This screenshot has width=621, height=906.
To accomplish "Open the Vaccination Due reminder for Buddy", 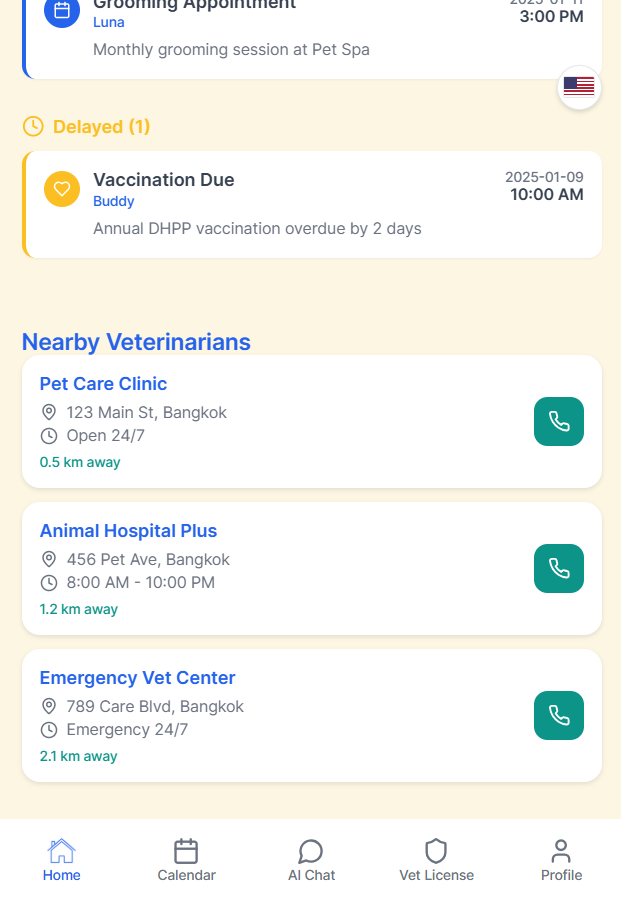I will (312, 205).
